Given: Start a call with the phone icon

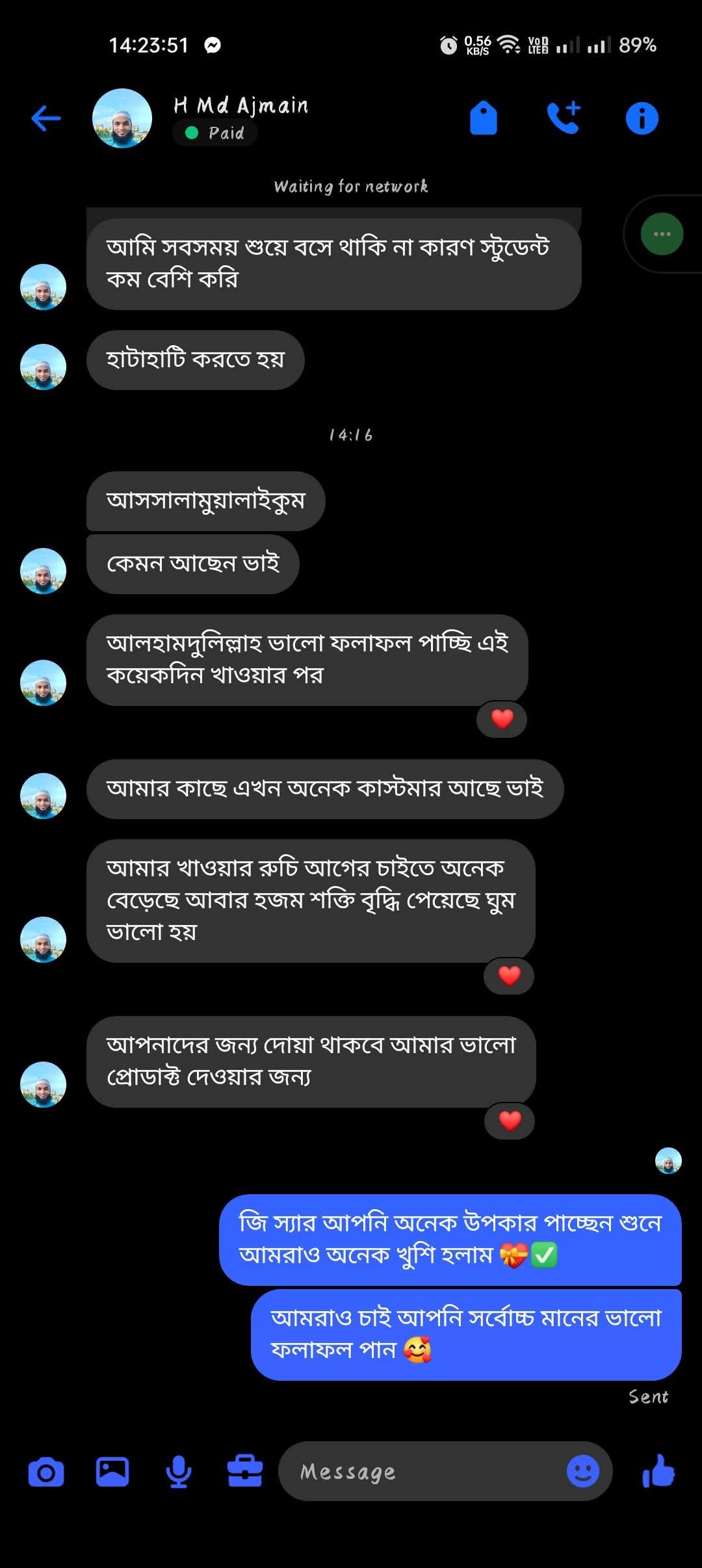Looking at the screenshot, I should [563, 118].
